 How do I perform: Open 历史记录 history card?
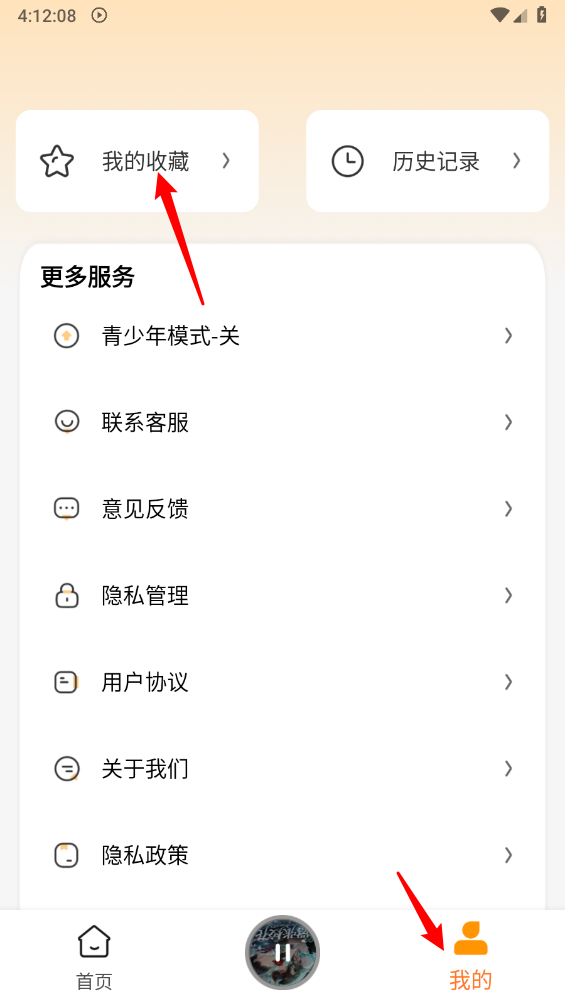point(427,161)
